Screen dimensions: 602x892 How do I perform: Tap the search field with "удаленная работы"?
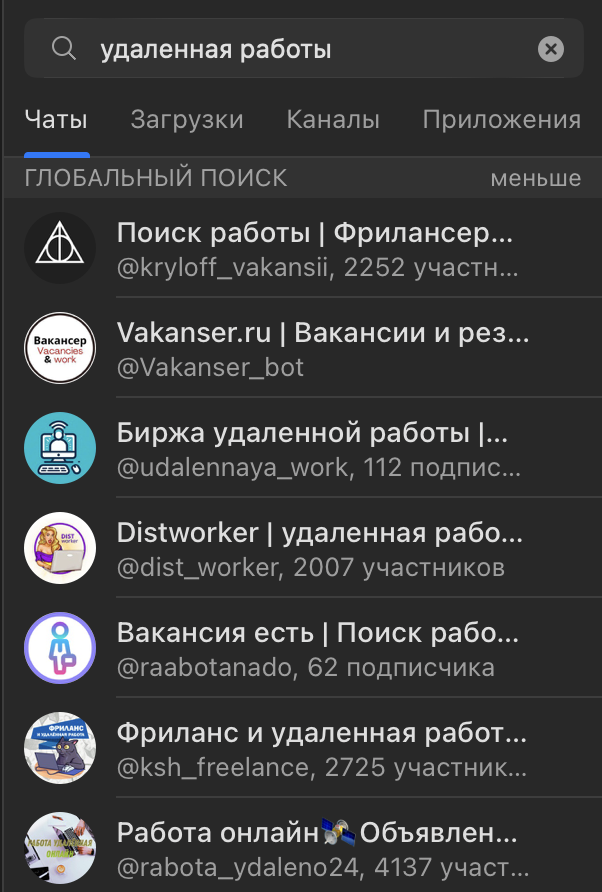[300, 49]
